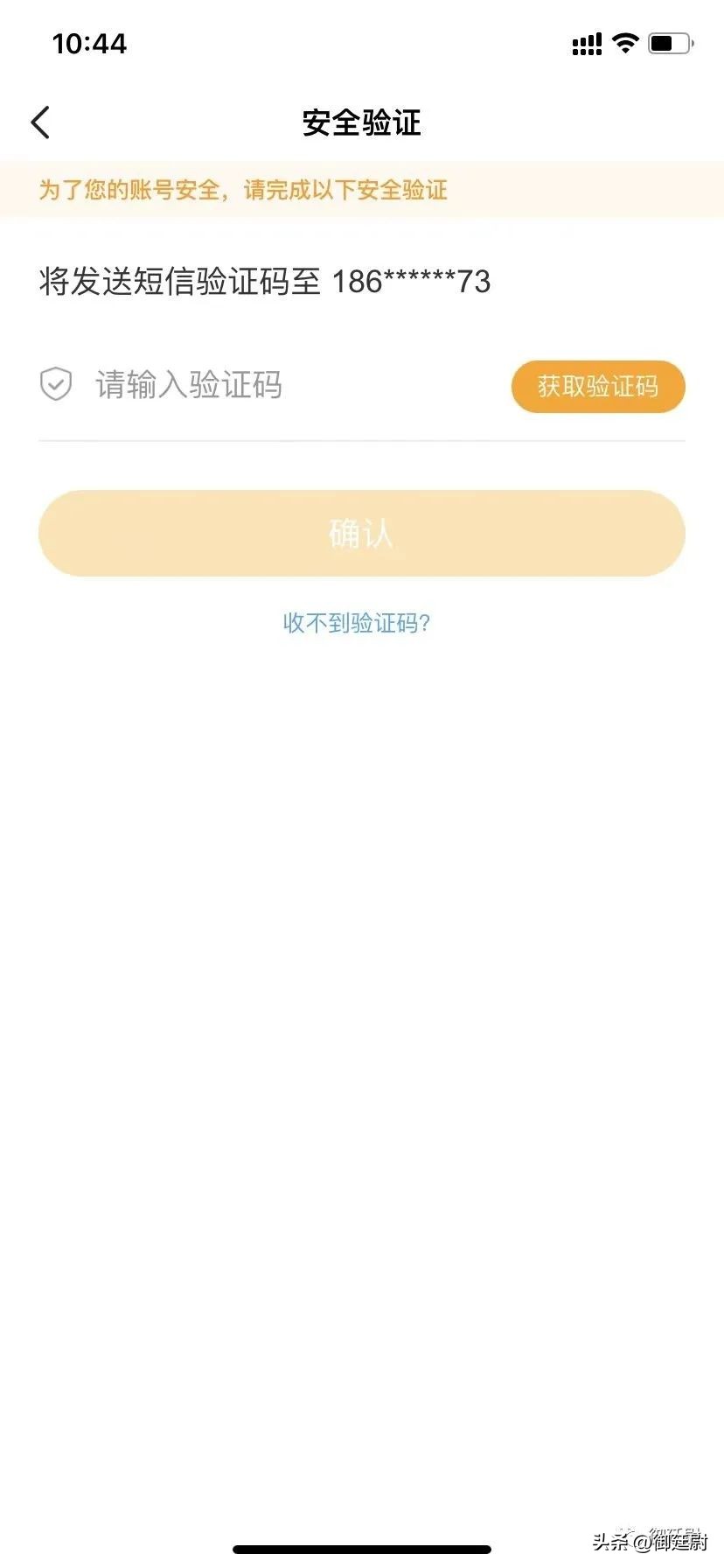Click the yellow security notice banner
The width and height of the screenshot is (724, 1568).
coord(361,190)
